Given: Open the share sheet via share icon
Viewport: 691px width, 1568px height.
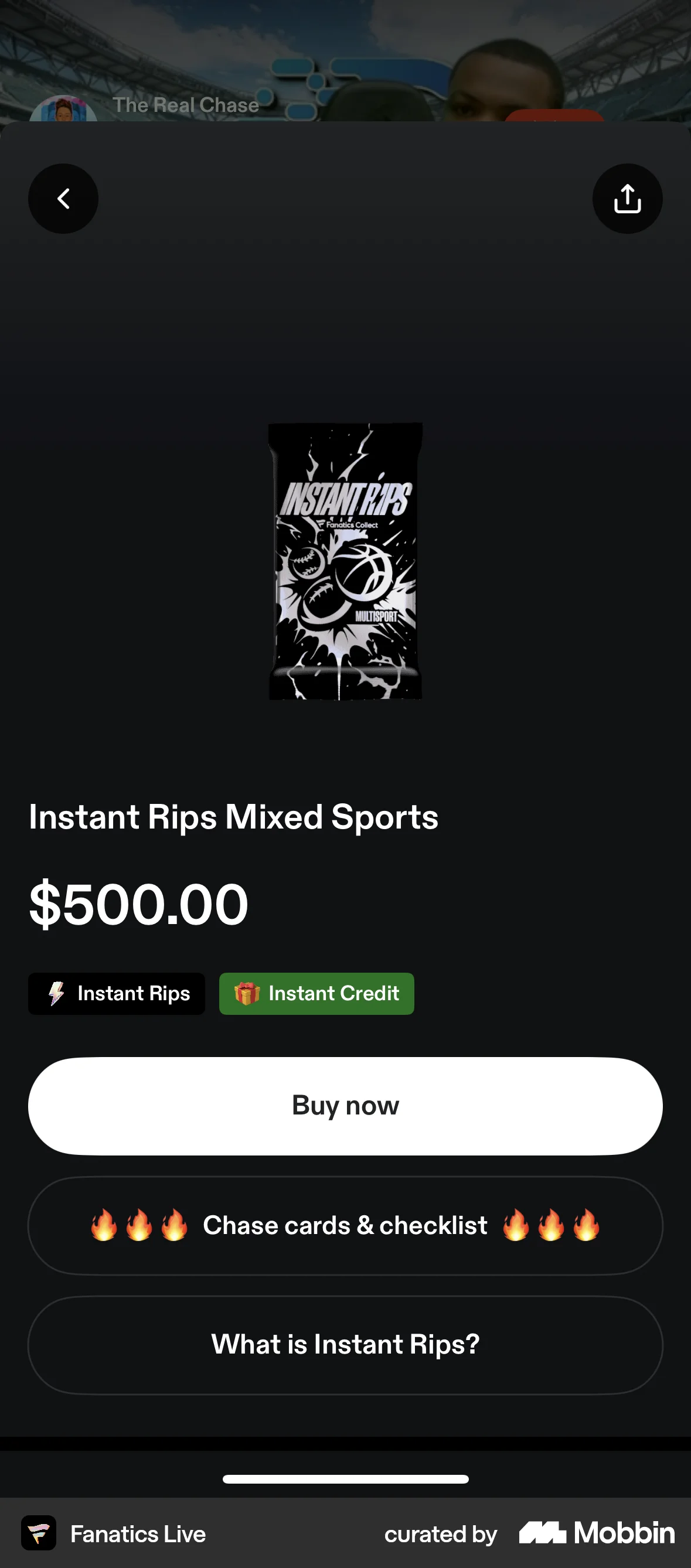Looking at the screenshot, I should pos(627,199).
